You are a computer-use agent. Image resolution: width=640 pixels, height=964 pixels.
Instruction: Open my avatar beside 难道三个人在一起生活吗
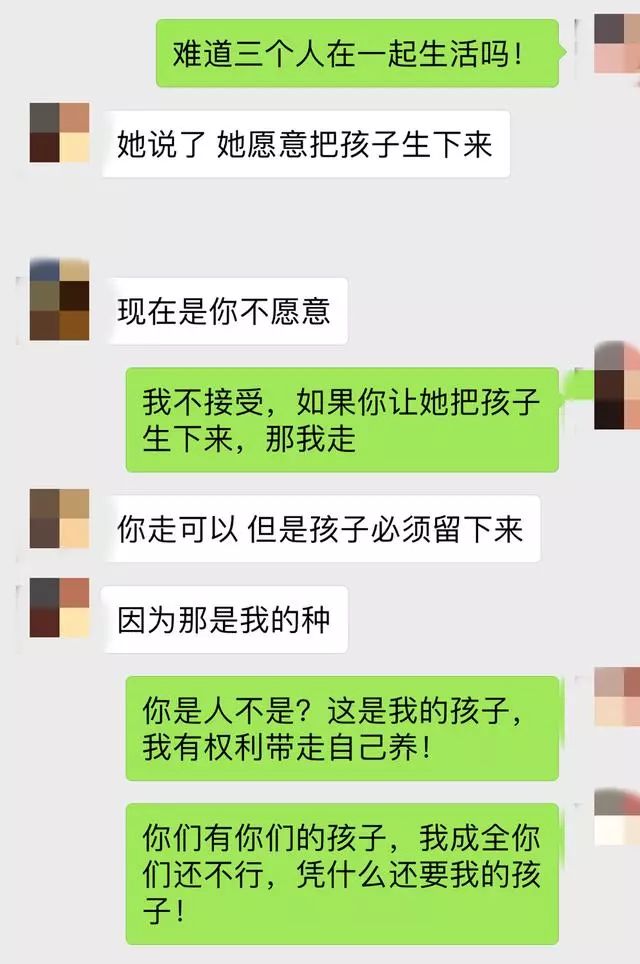coord(617,43)
